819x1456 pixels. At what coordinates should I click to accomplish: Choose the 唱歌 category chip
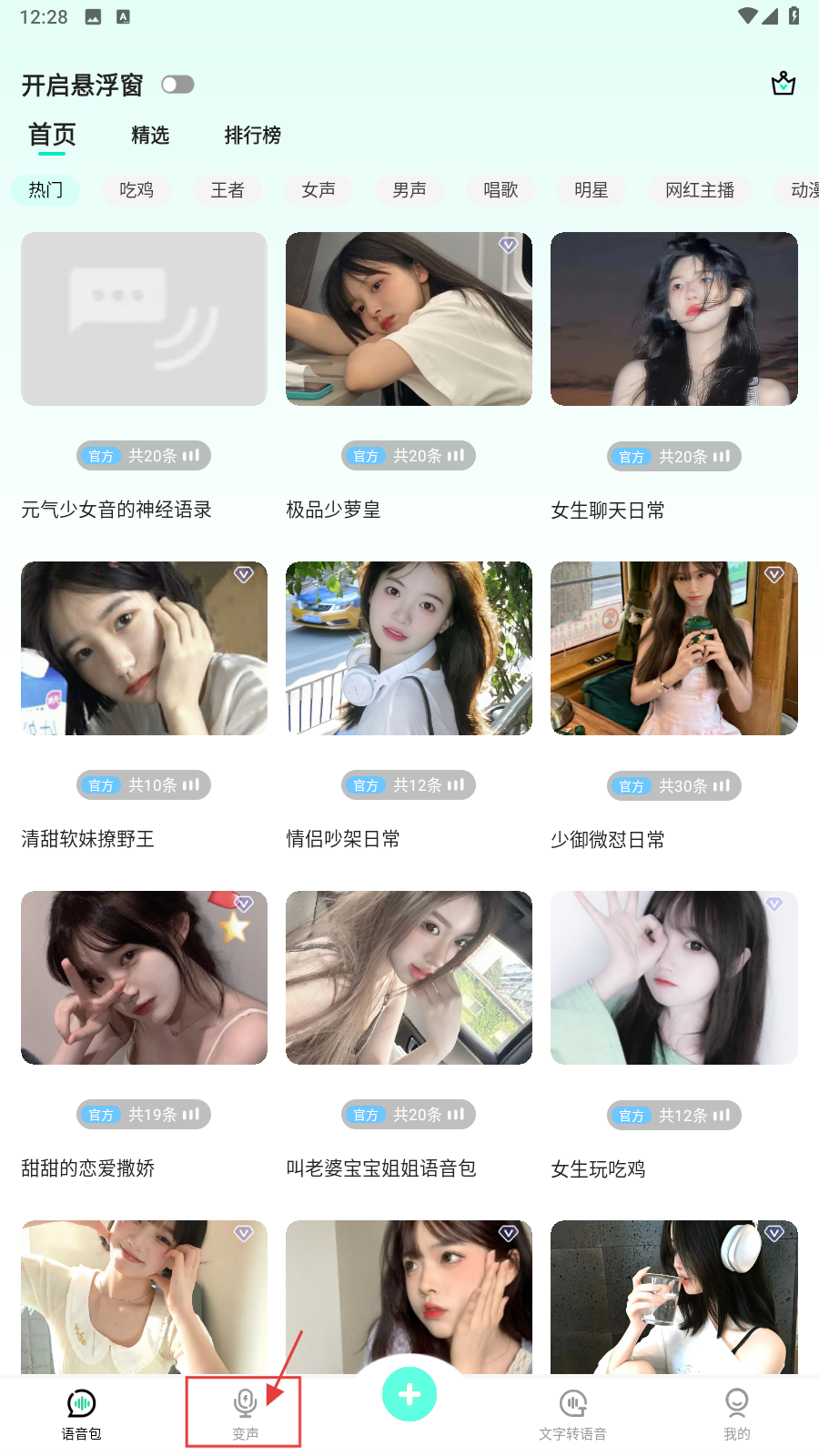(x=500, y=190)
